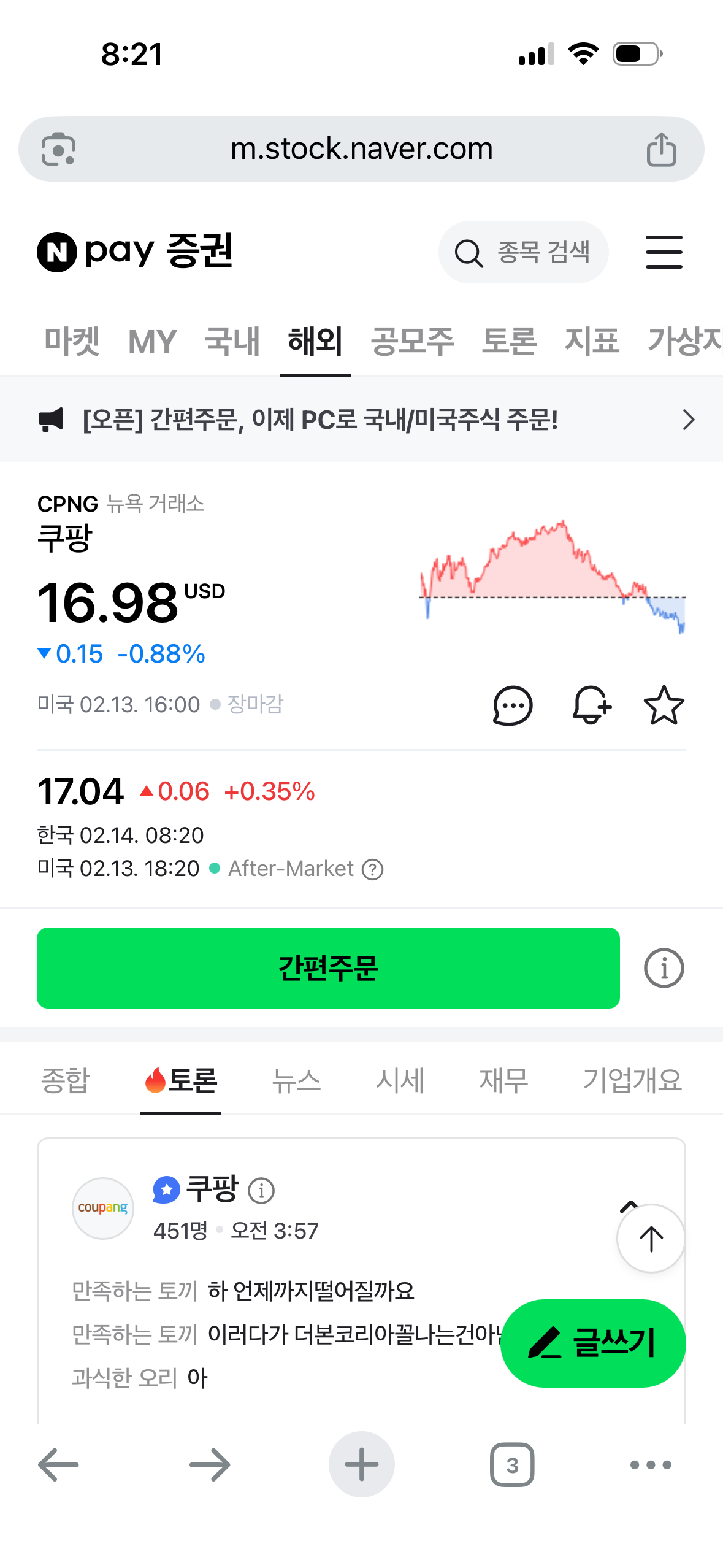Screen dimensions: 723x1568
Task: Tap the browser back arrow
Action: point(57,1465)
